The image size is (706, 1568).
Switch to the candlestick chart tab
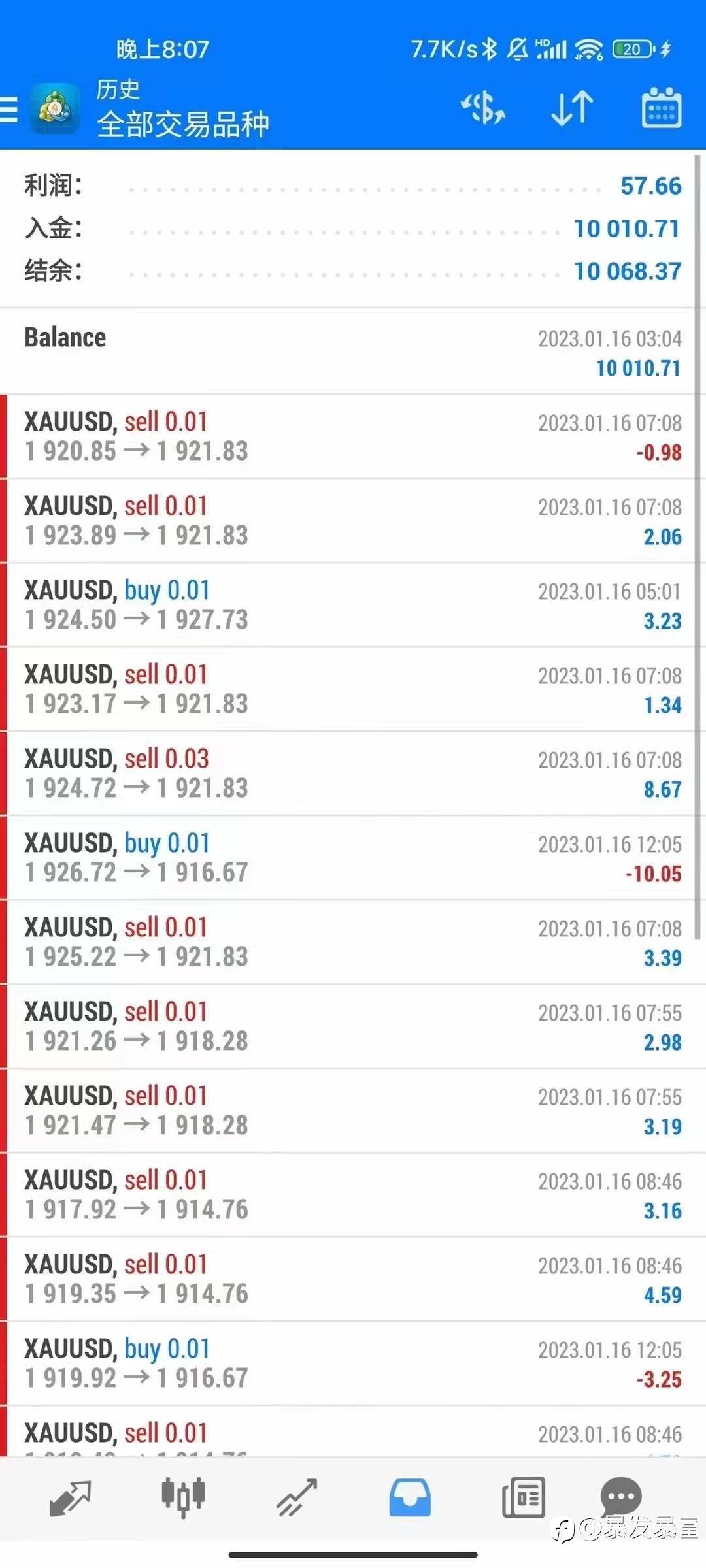coord(184,1497)
